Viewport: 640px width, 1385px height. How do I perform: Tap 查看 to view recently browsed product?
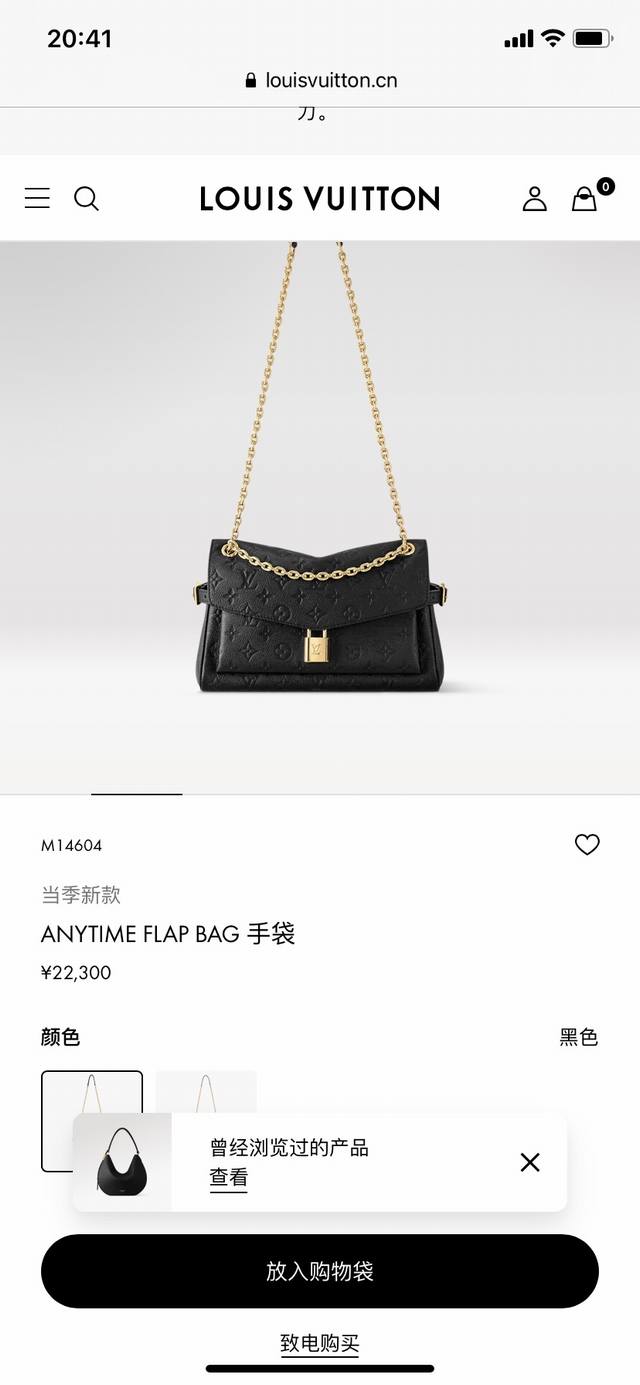pos(228,1178)
